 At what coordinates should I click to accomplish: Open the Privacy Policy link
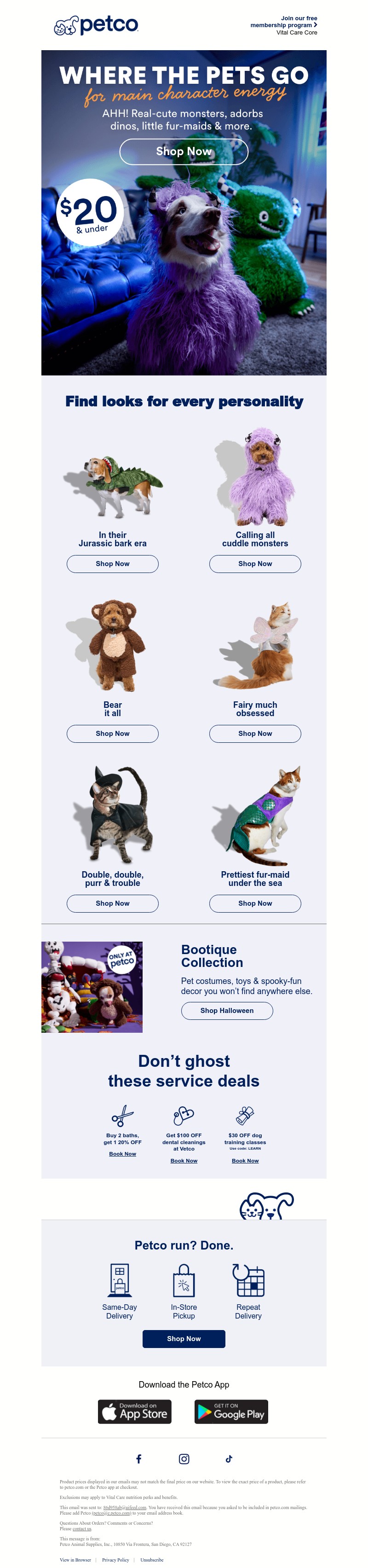115,1559
